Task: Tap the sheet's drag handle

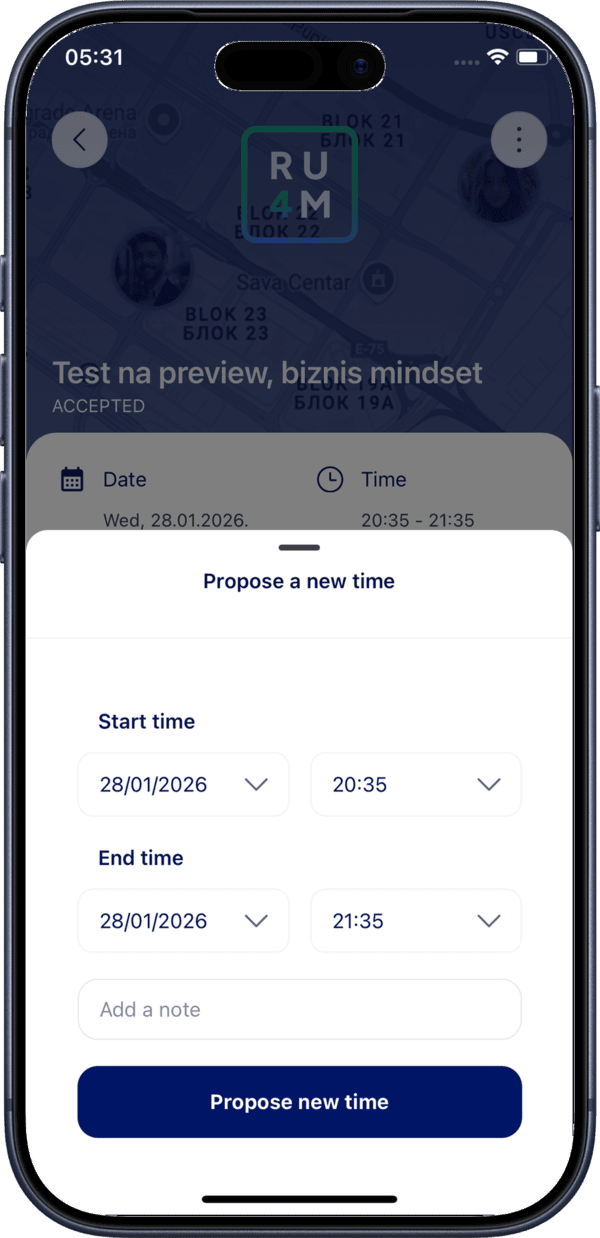Action: 299,548
